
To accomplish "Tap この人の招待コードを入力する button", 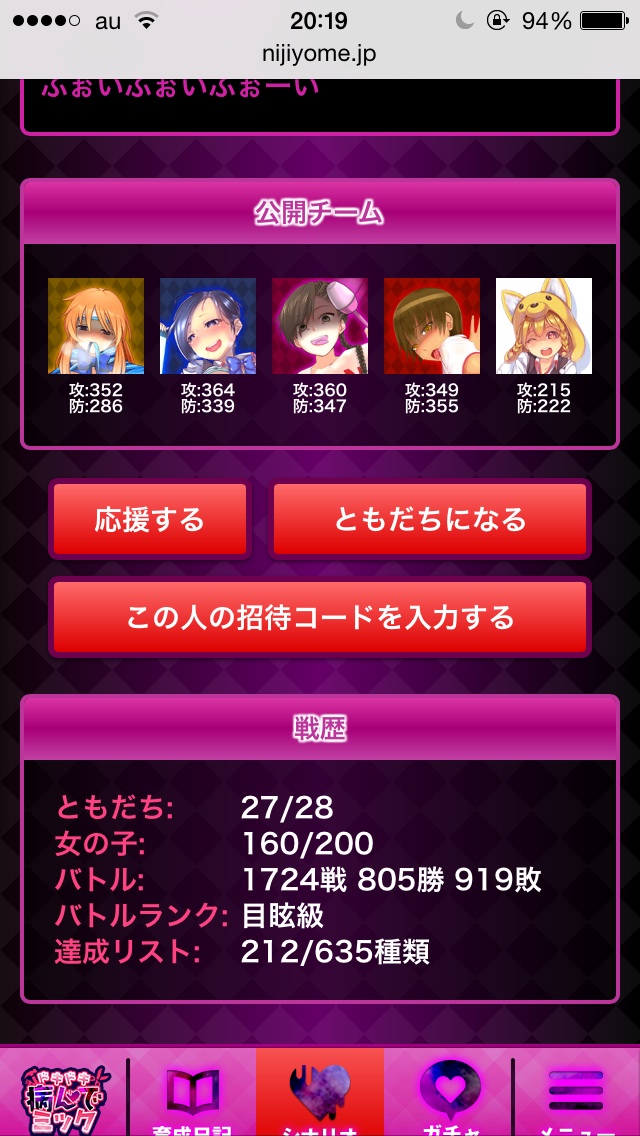I will tap(320, 617).
